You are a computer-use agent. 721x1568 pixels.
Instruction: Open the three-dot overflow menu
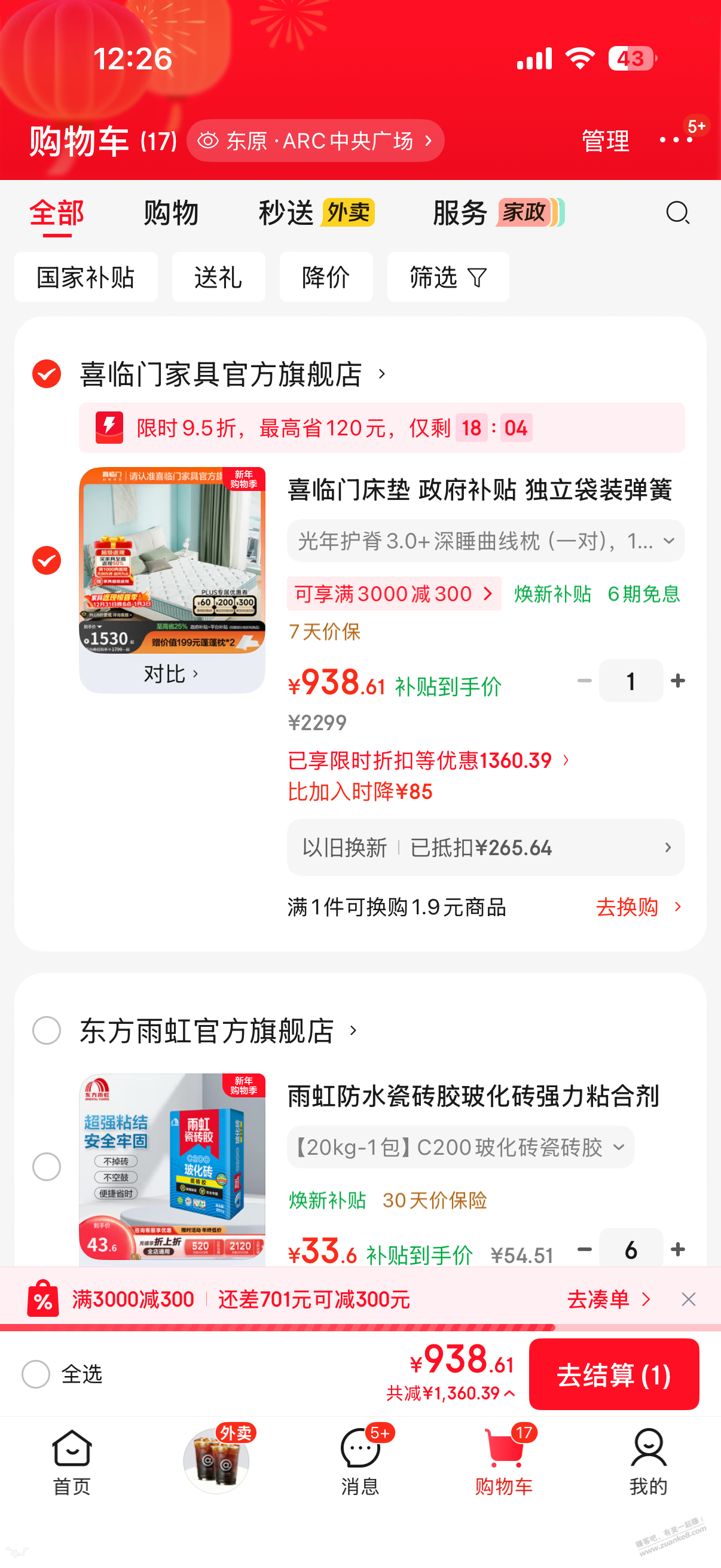tap(676, 140)
